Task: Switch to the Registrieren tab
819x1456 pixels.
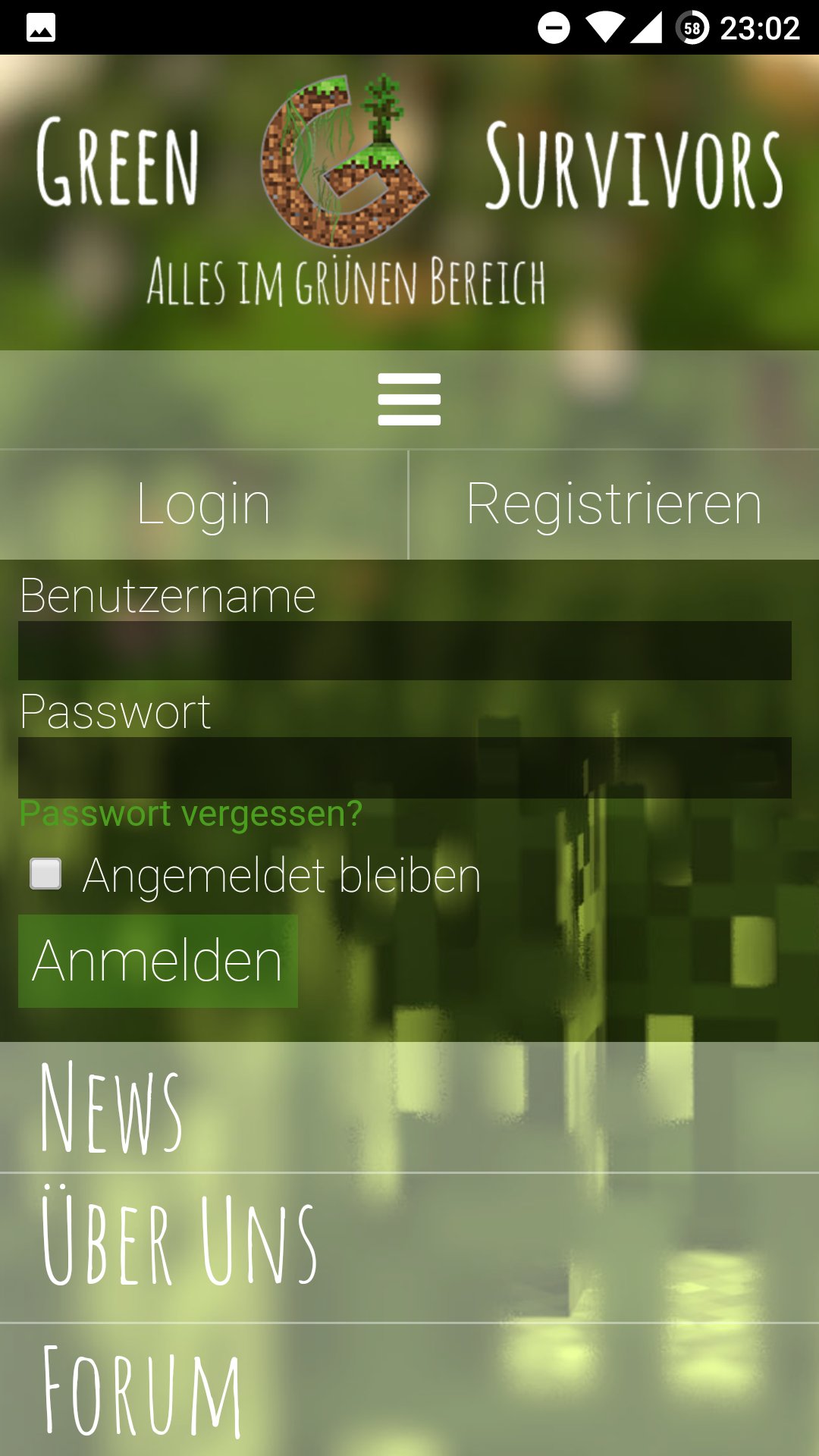Action: tap(614, 505)
